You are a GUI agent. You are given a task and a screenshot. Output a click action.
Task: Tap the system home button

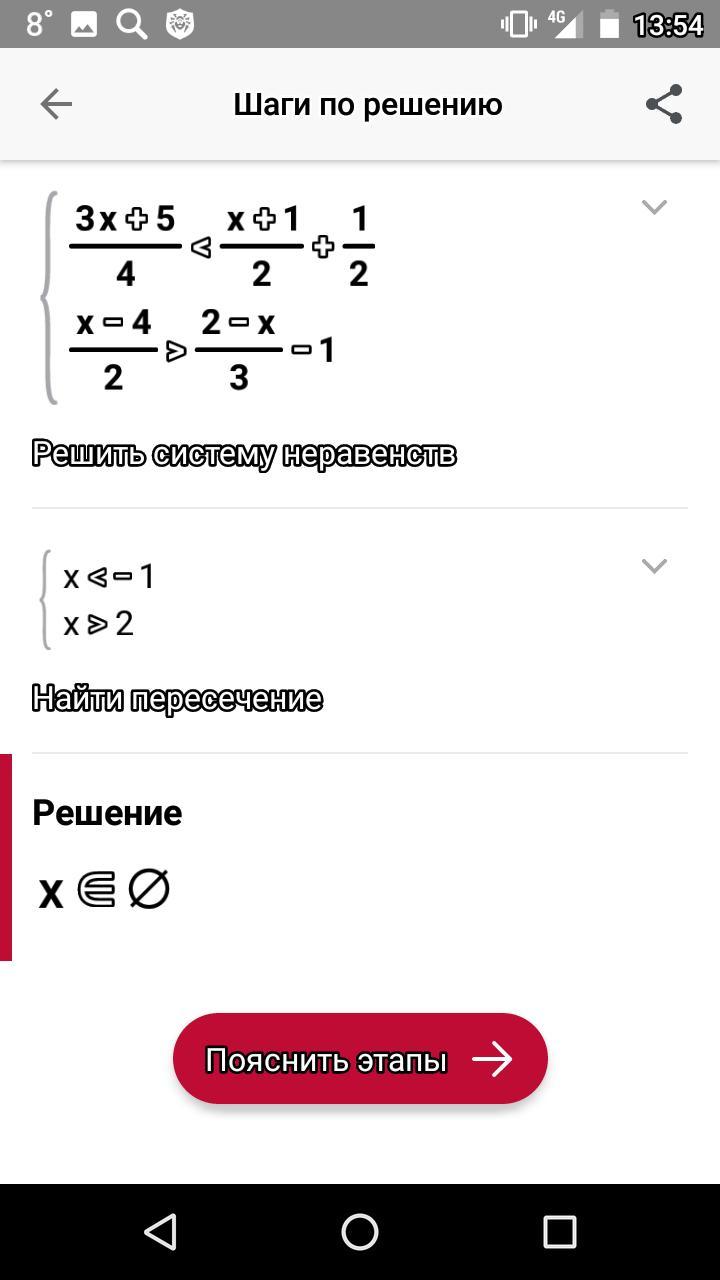pyautogui.click(x=360, y=1232)
